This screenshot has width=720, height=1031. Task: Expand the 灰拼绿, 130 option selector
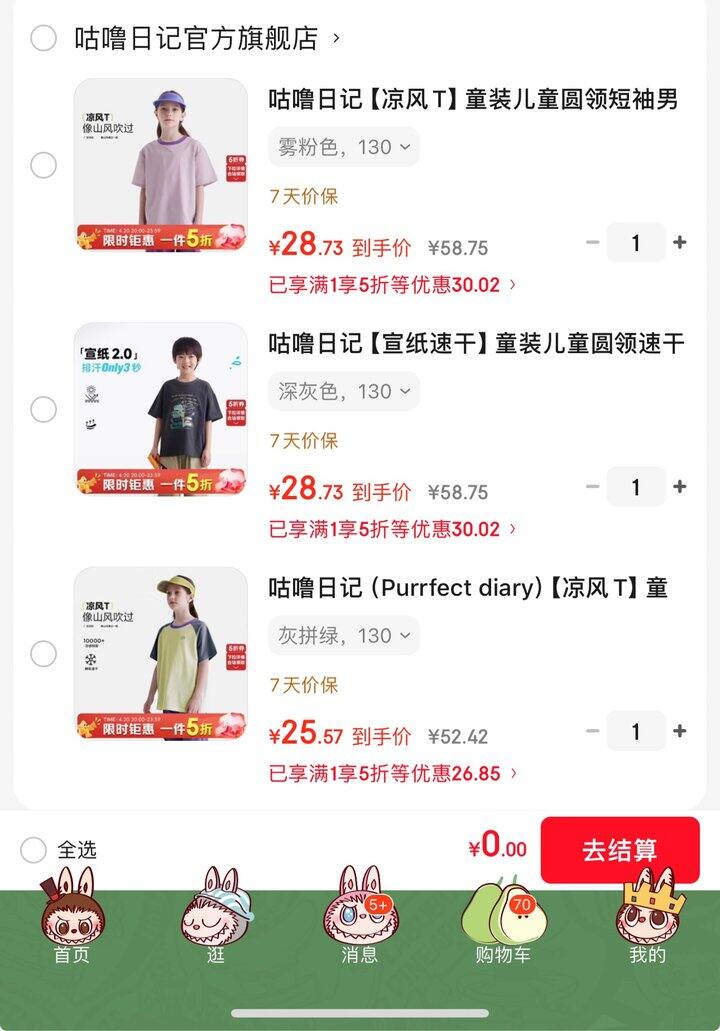[344, 635]
